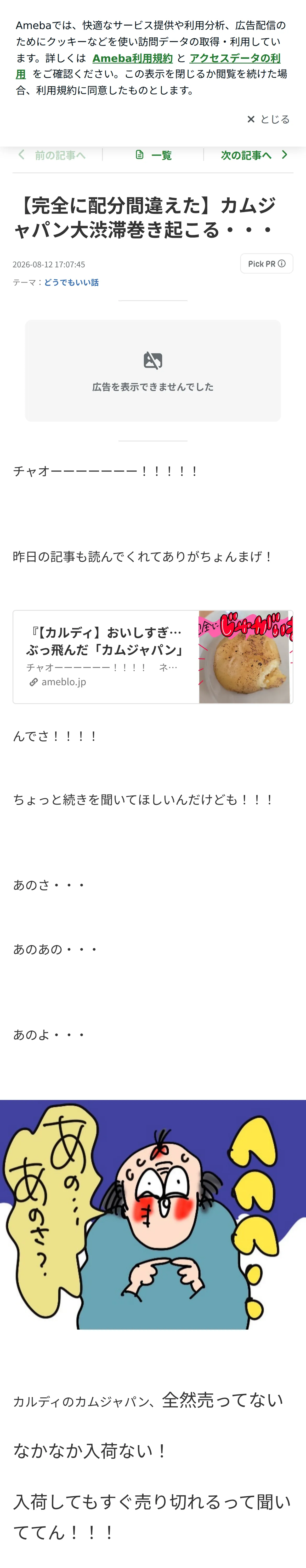
Task: Open the Ameba利用規約 link
Action: pos(132,58)
